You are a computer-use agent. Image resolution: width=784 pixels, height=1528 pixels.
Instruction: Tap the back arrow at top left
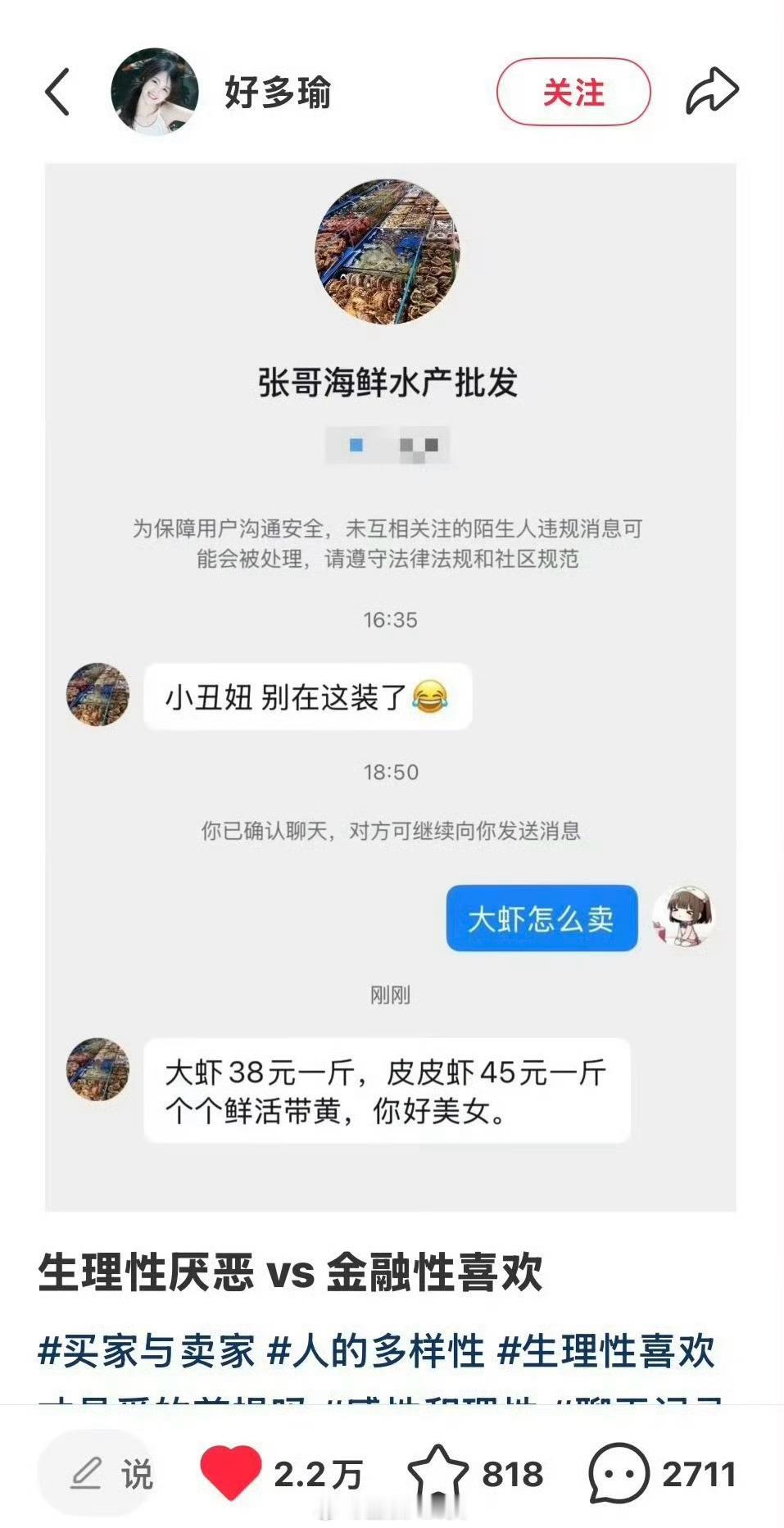[57, 90]
